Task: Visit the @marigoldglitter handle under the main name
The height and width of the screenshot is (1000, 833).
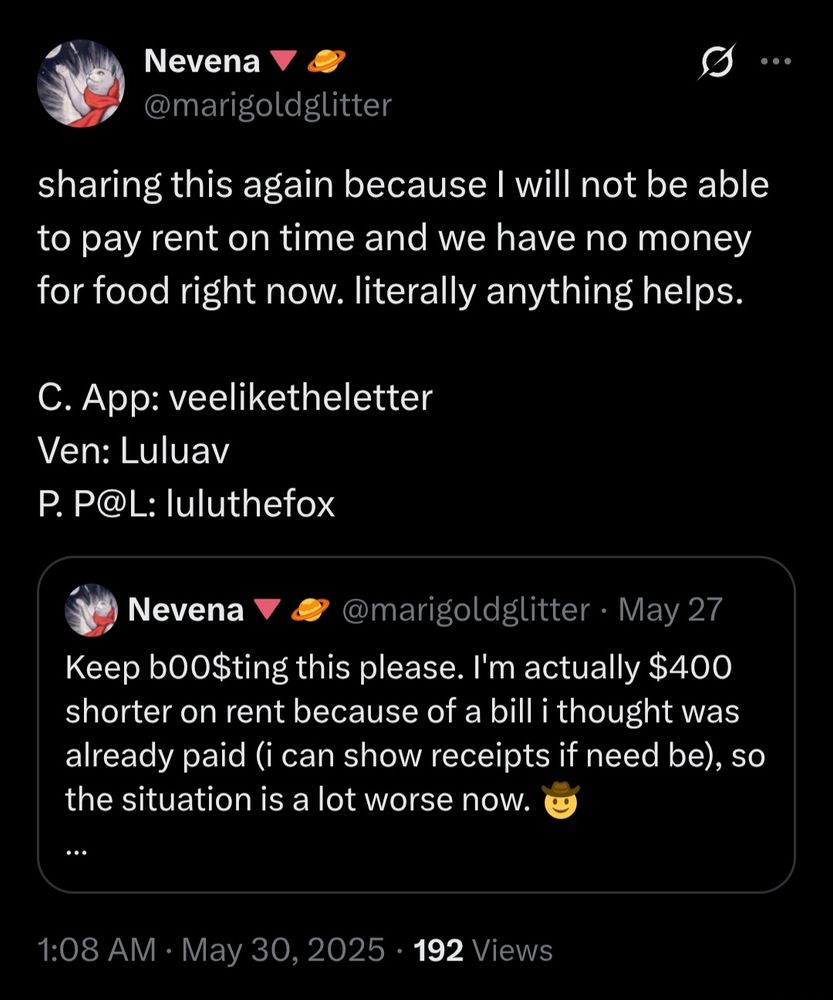Action: pyautogui.click(x=268, y=104)
